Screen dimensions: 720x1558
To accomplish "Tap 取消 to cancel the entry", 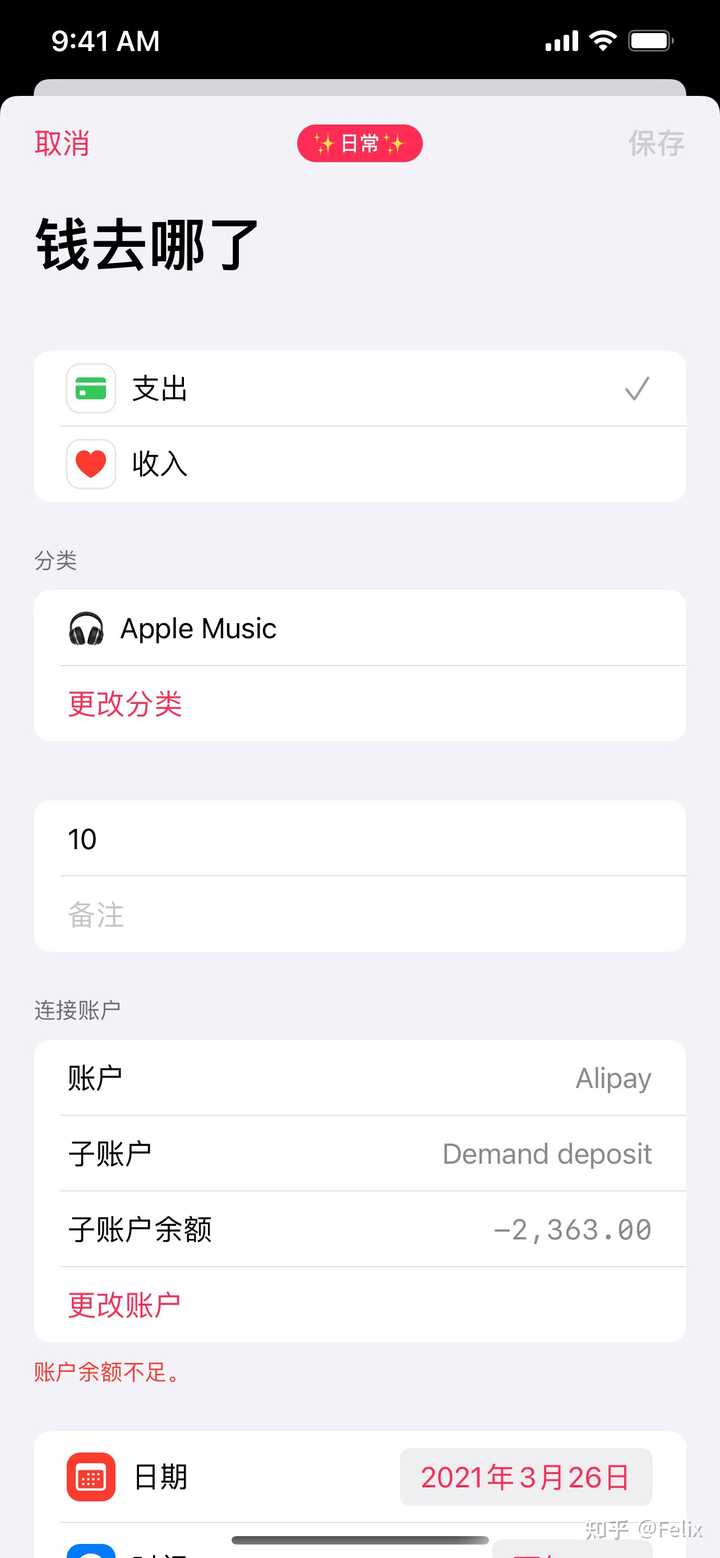I will click(62, 143).
